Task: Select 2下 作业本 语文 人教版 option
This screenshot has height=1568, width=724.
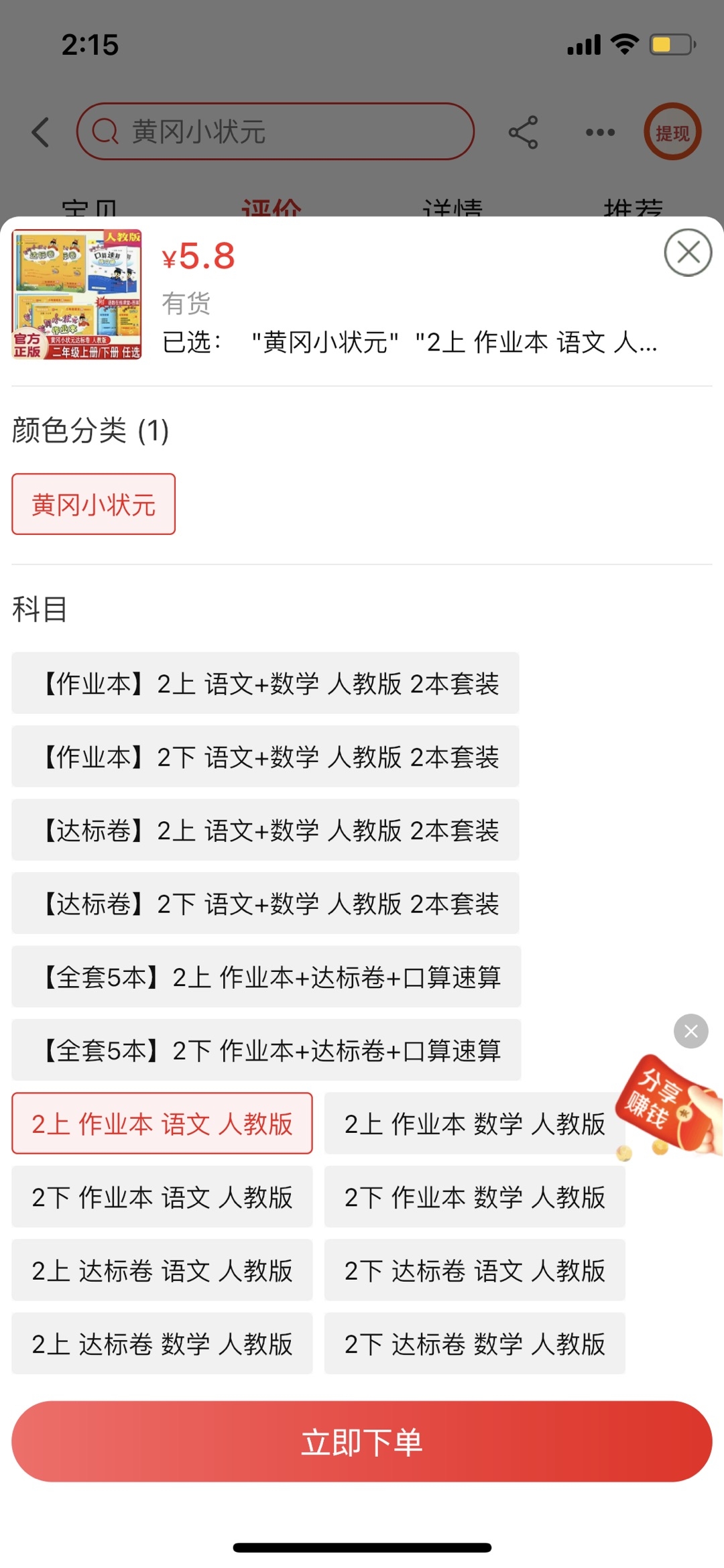Action: coord(162,1197)
